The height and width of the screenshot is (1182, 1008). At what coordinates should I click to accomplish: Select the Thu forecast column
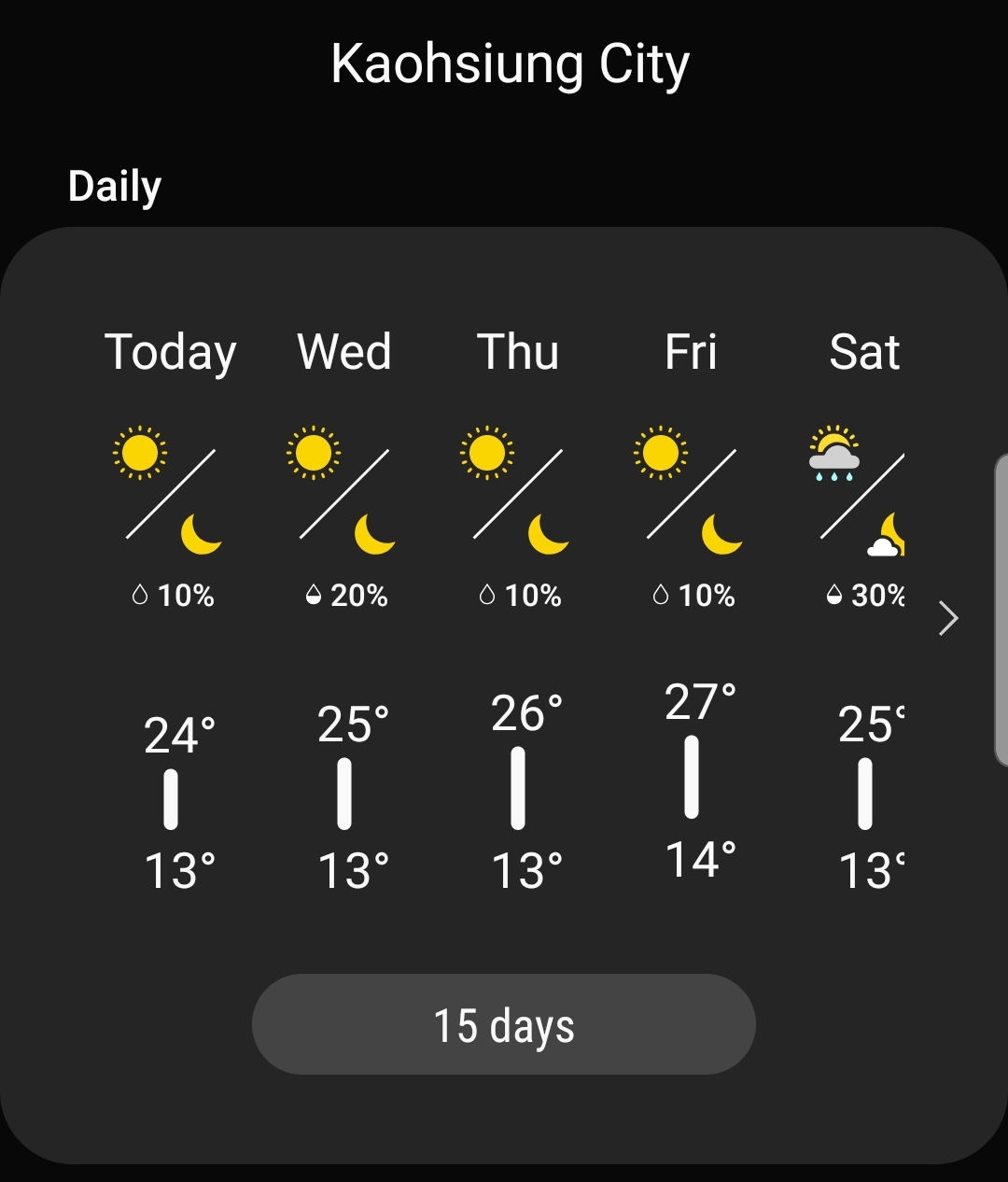tap(518, 607)
